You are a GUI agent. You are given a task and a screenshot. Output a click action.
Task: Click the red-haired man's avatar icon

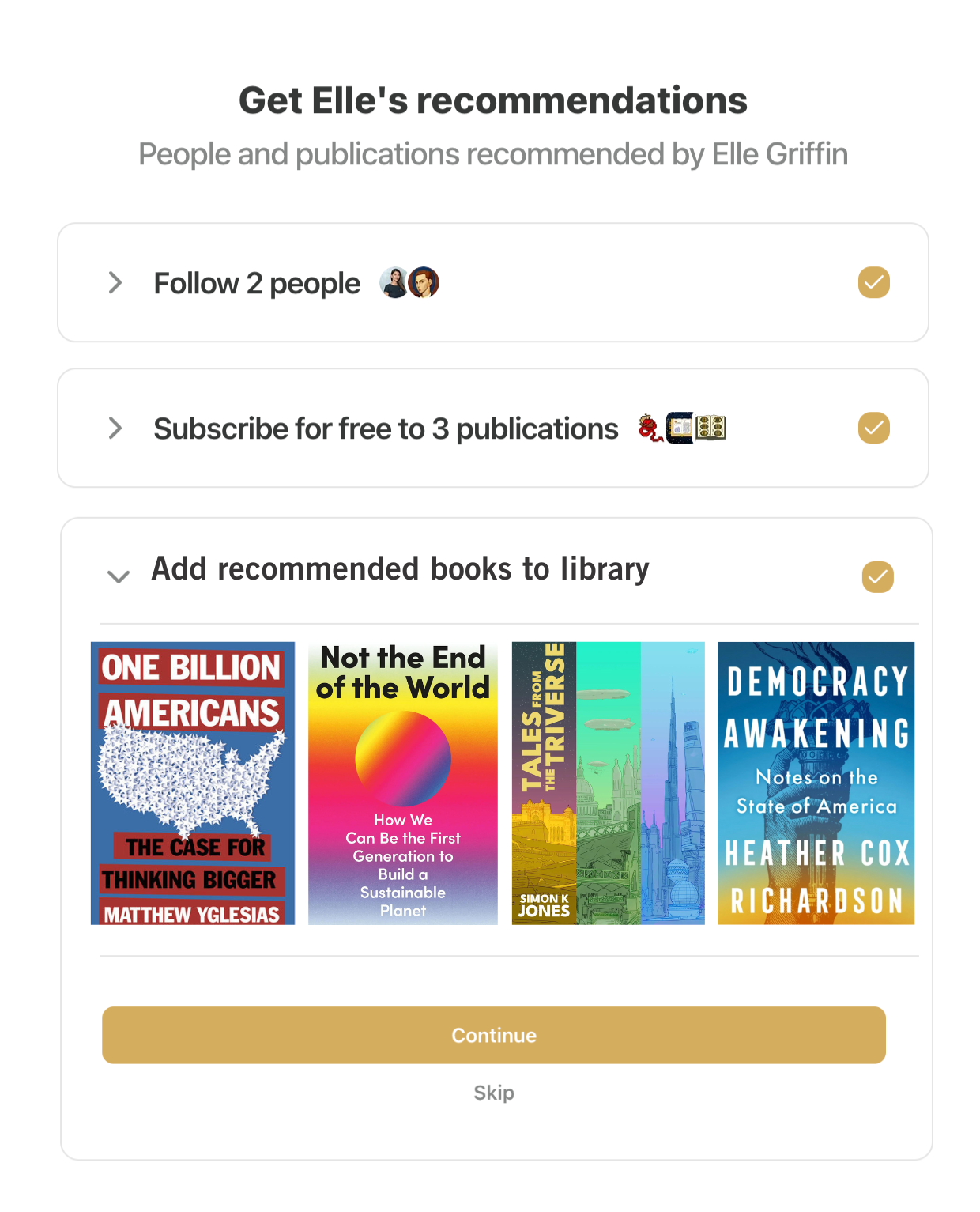pos(425,282)
